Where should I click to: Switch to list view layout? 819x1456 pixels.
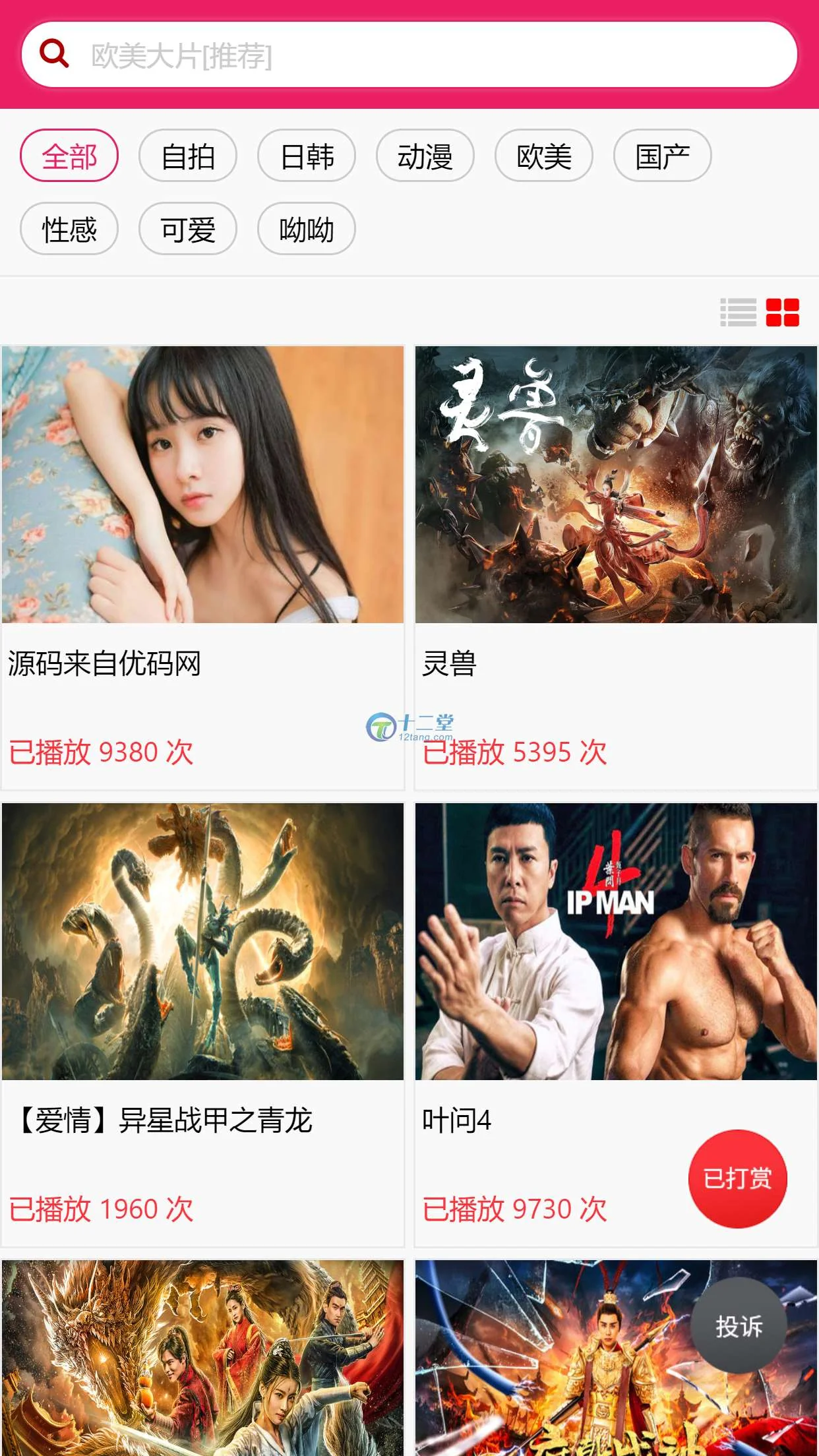click(738, 313)
